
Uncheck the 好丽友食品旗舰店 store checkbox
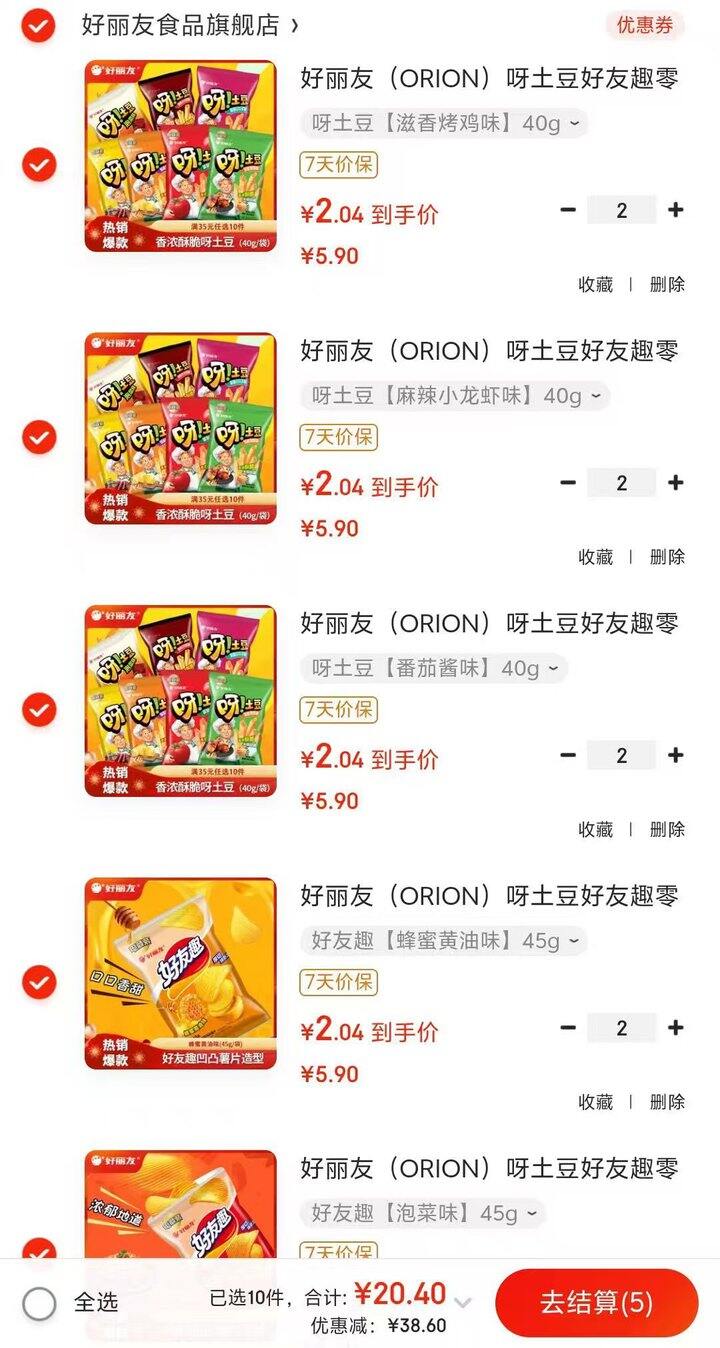coord(38,26)
